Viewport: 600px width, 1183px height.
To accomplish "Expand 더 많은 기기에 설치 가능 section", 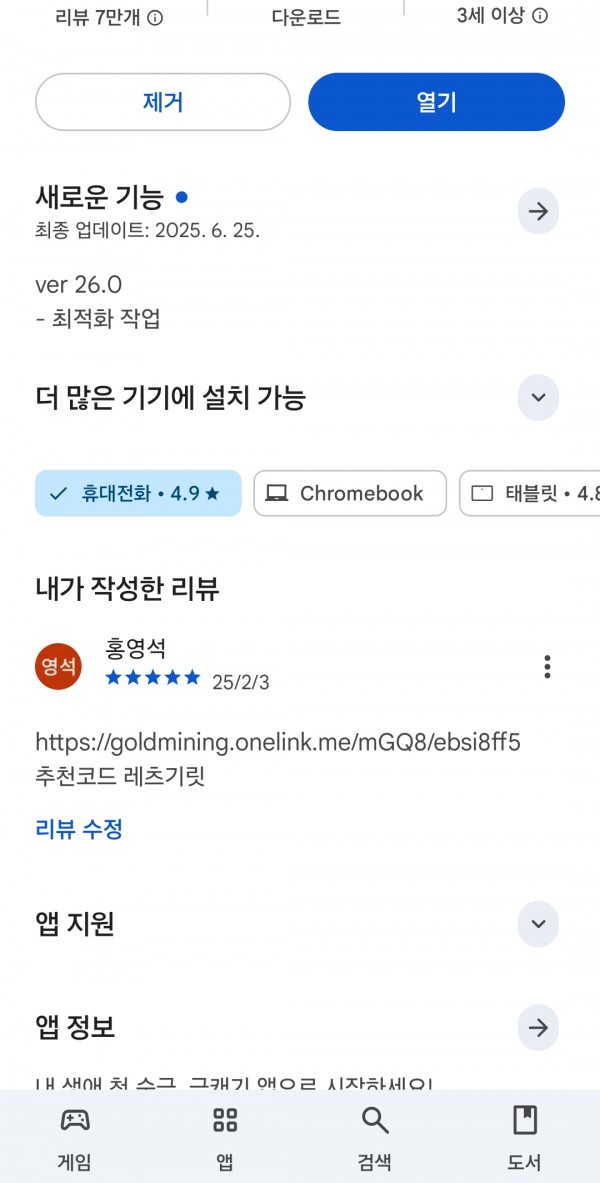I will click(538, 398).
